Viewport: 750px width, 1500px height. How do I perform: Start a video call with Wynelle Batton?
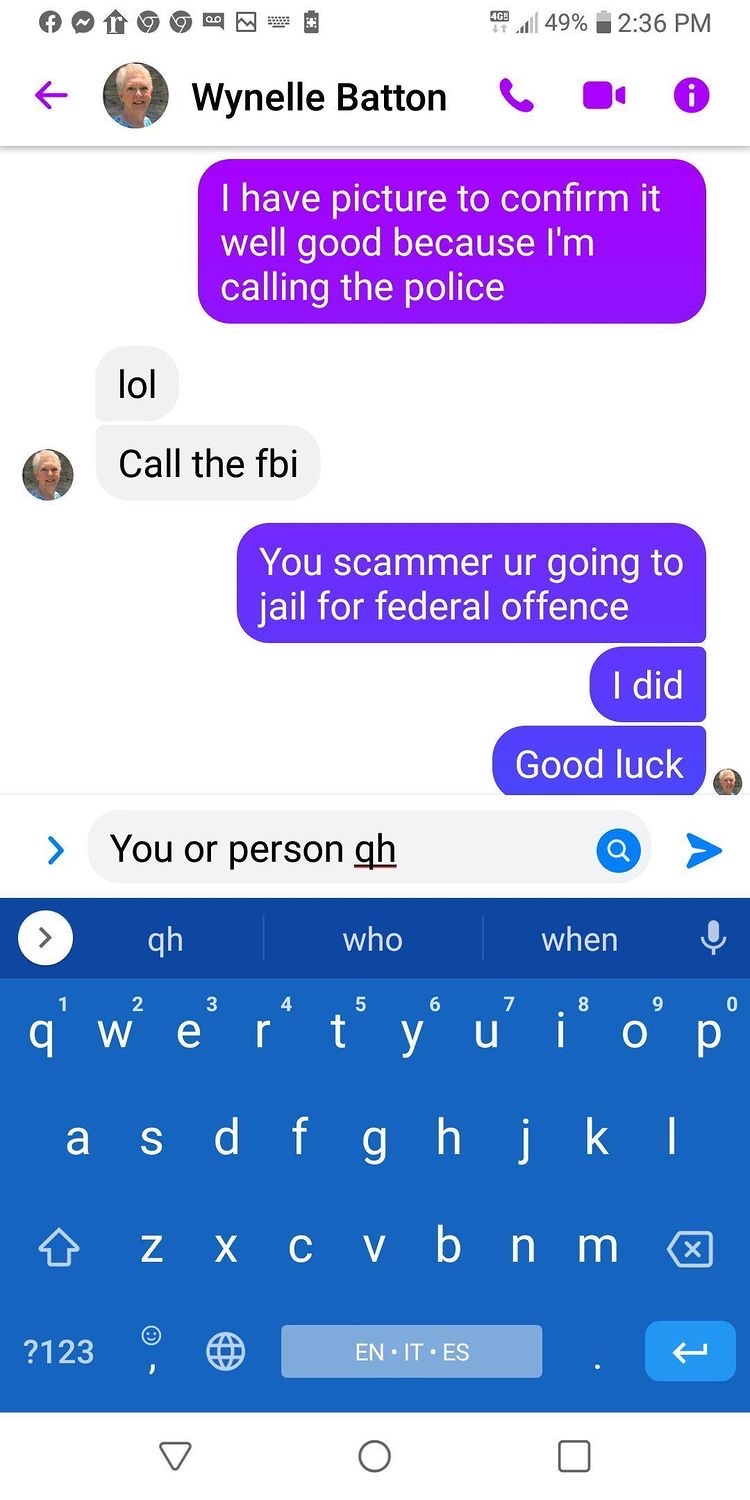(x=604, y=96)
